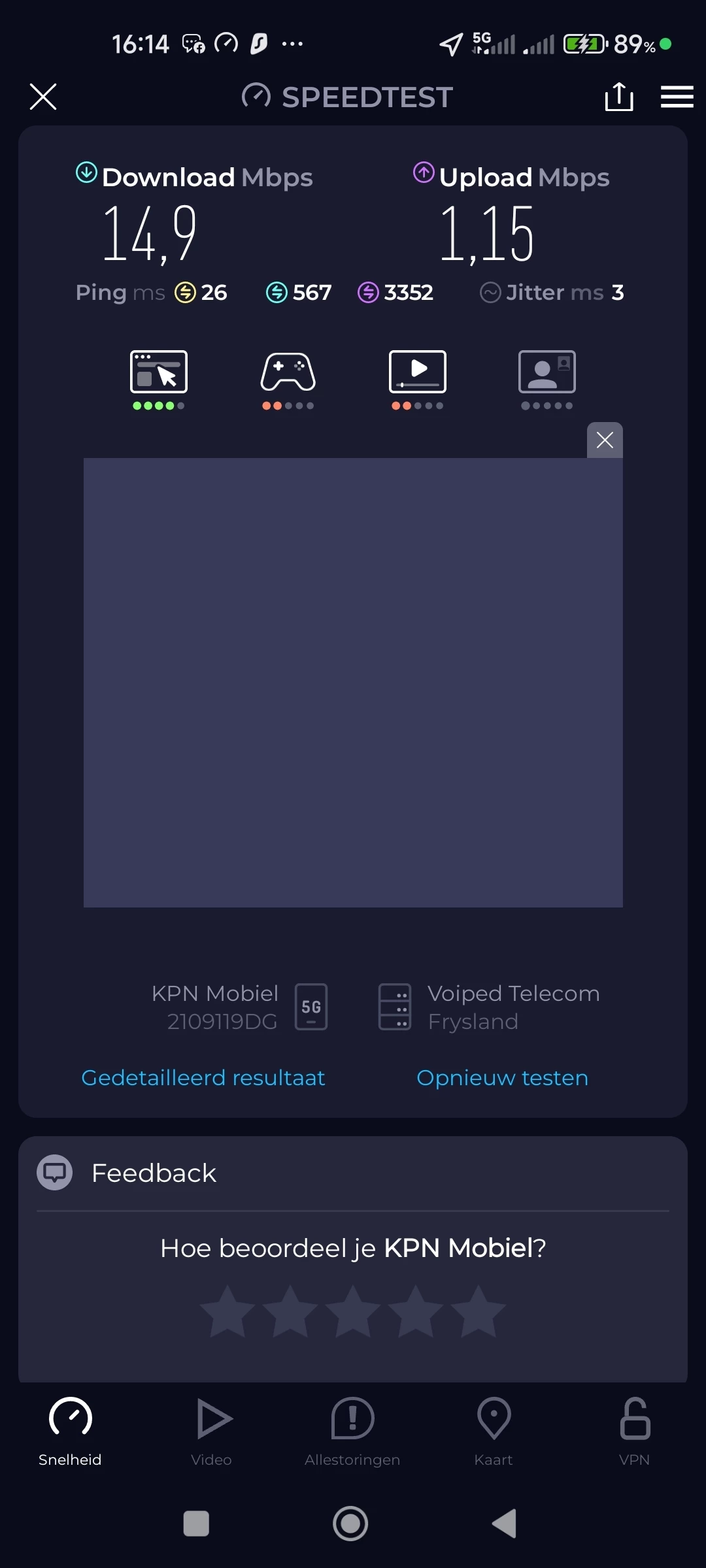
Task: Open Gedetailleerd resultaat
Action: pos(203,1077)
